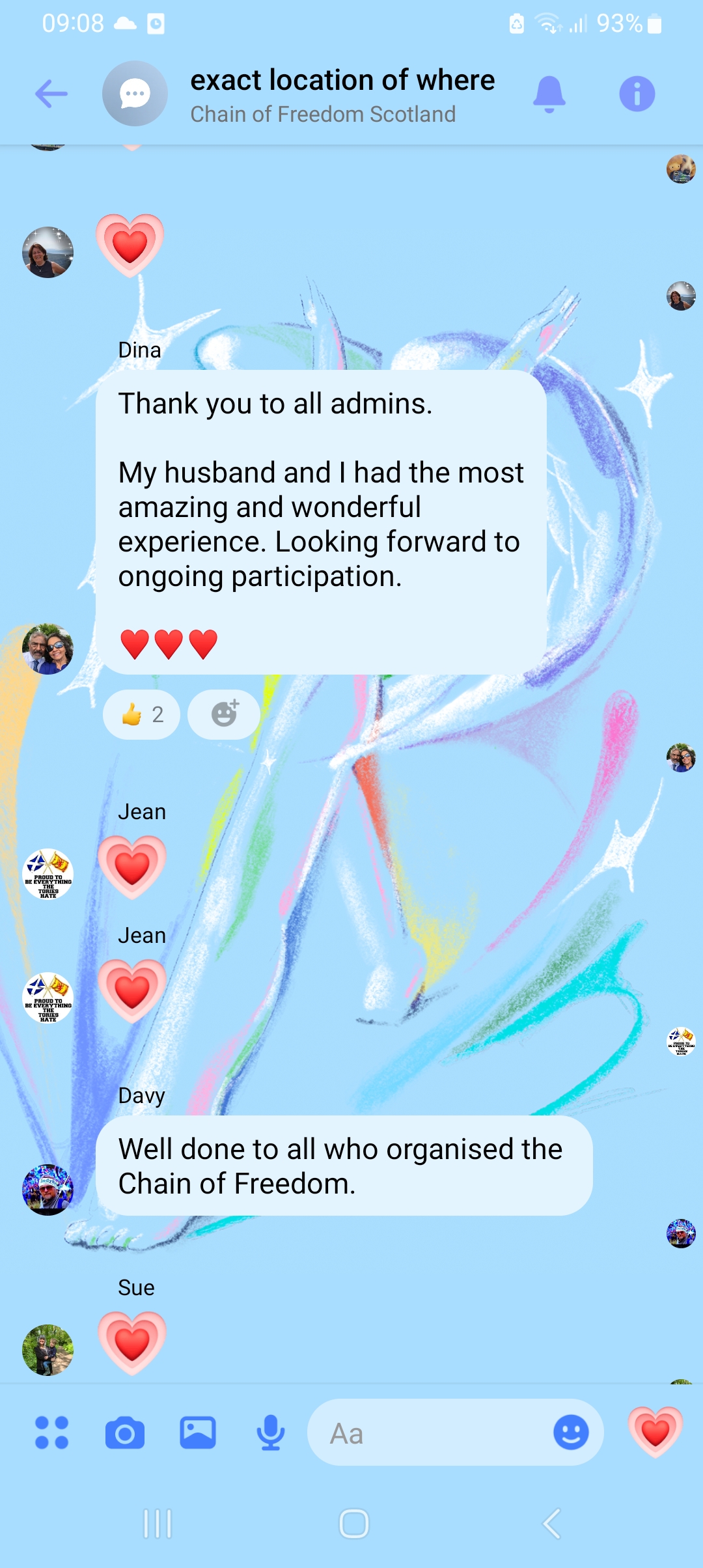Image resolution: width=703 pixels, height=1568 pixels.
Task: Open the notifications bell for this chat
Action: (549, 94)
